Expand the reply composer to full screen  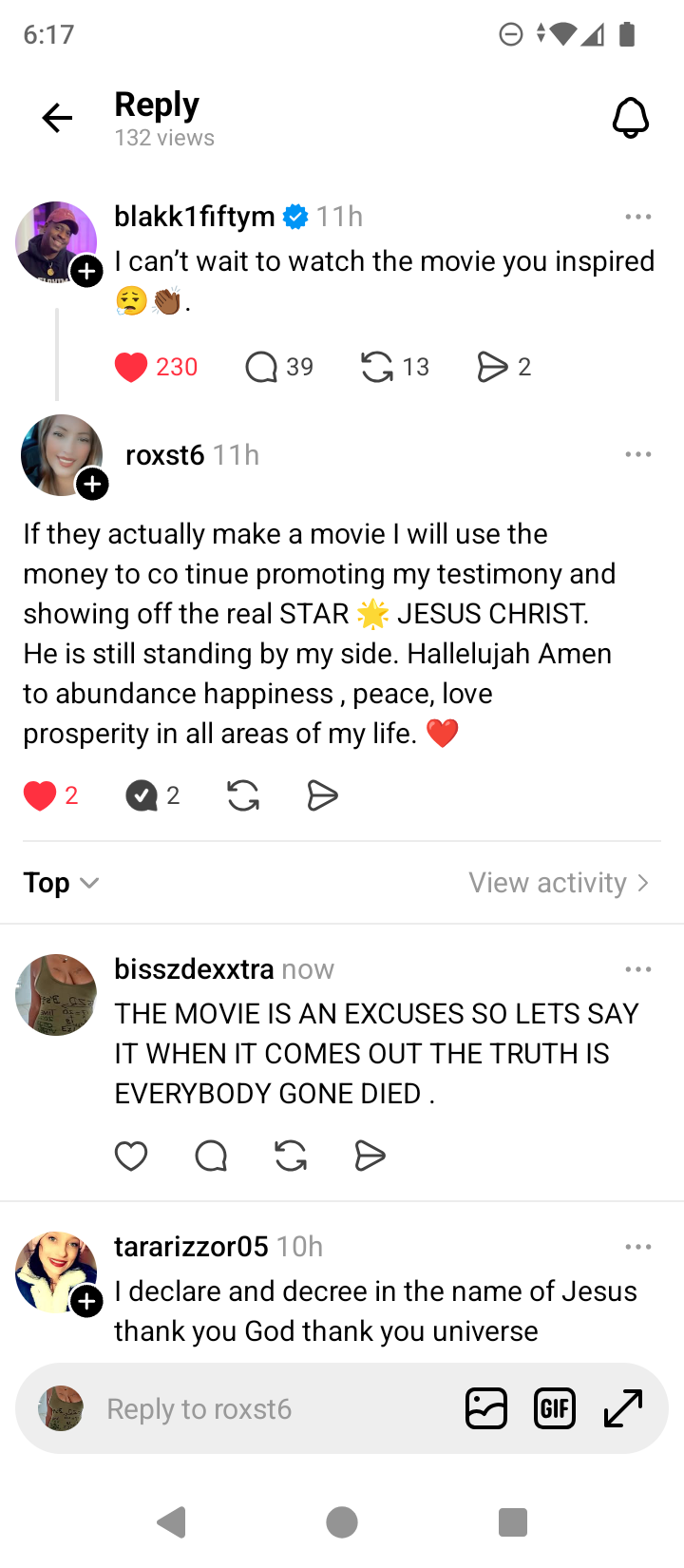[623, 1408]
